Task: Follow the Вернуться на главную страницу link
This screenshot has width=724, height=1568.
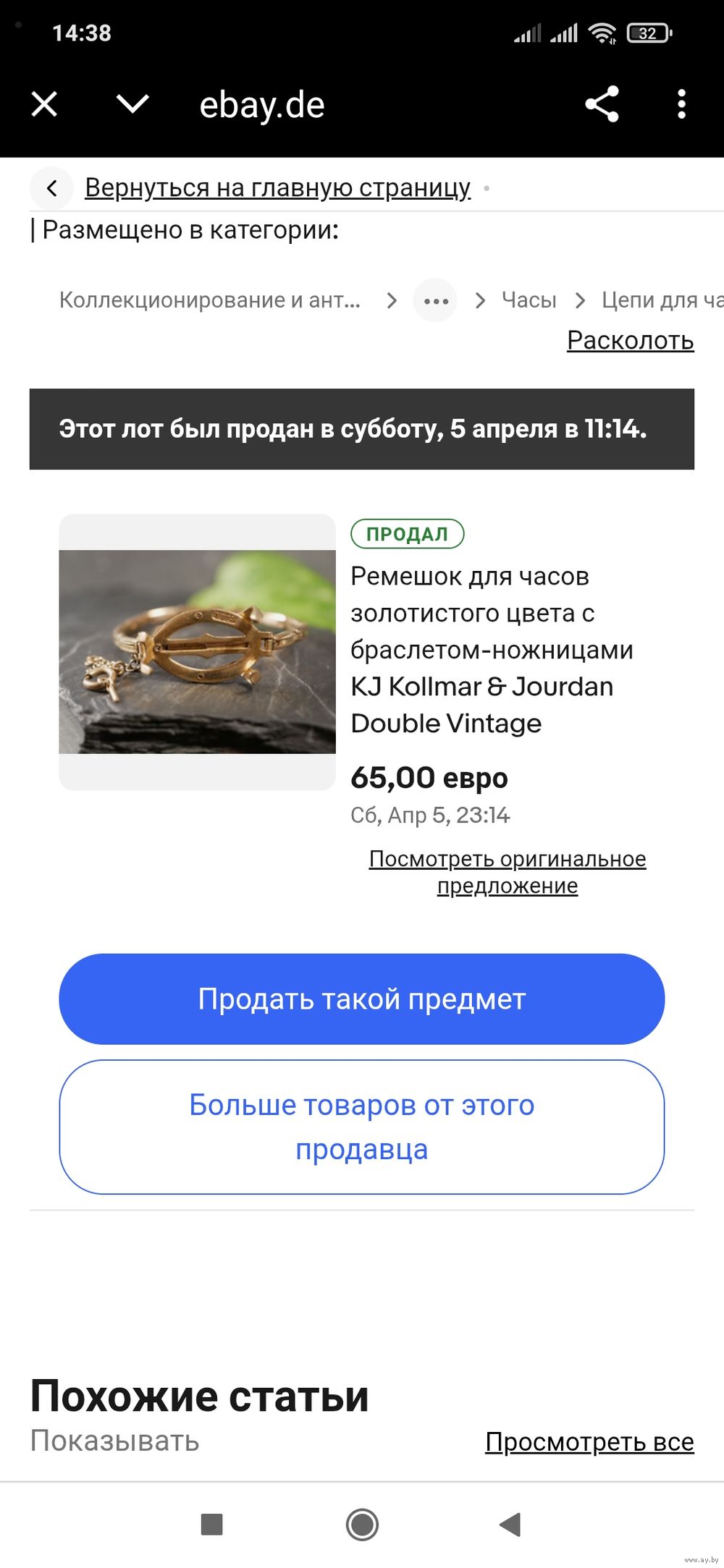Action: 277,187
